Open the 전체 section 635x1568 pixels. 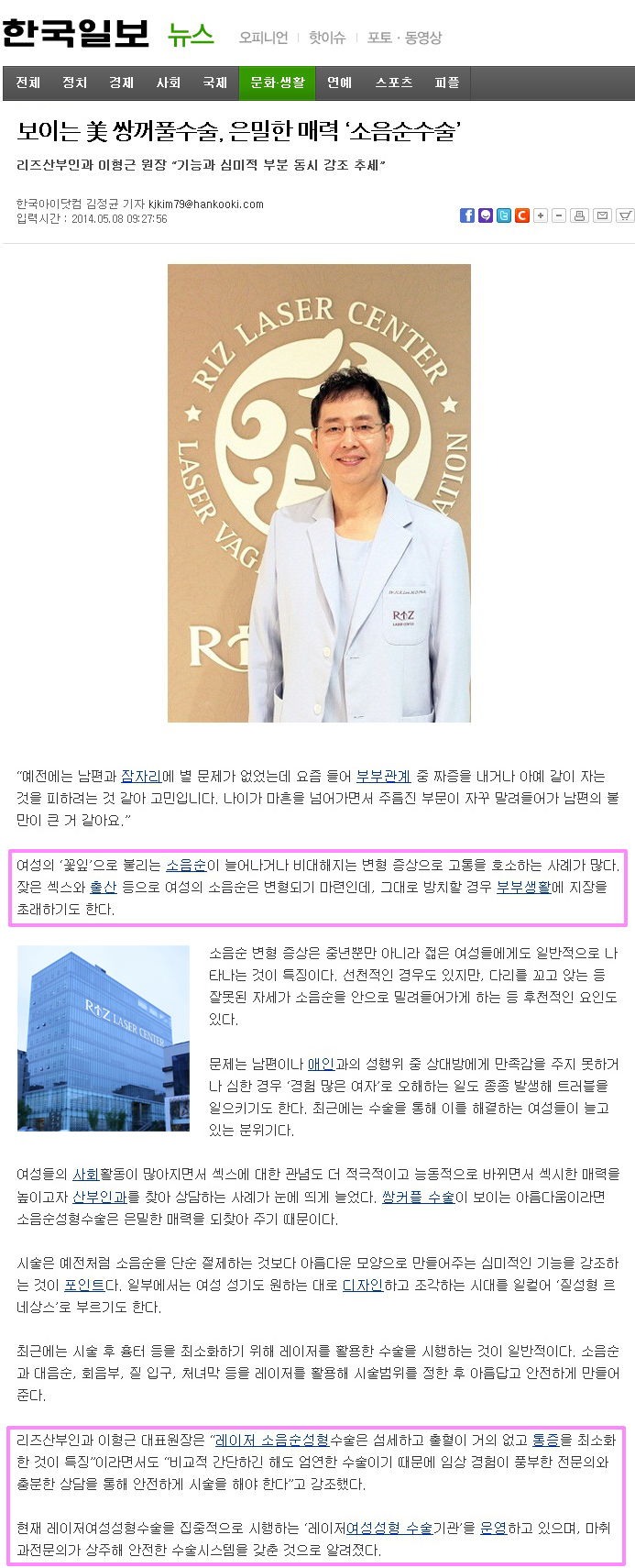pos(28,83)
